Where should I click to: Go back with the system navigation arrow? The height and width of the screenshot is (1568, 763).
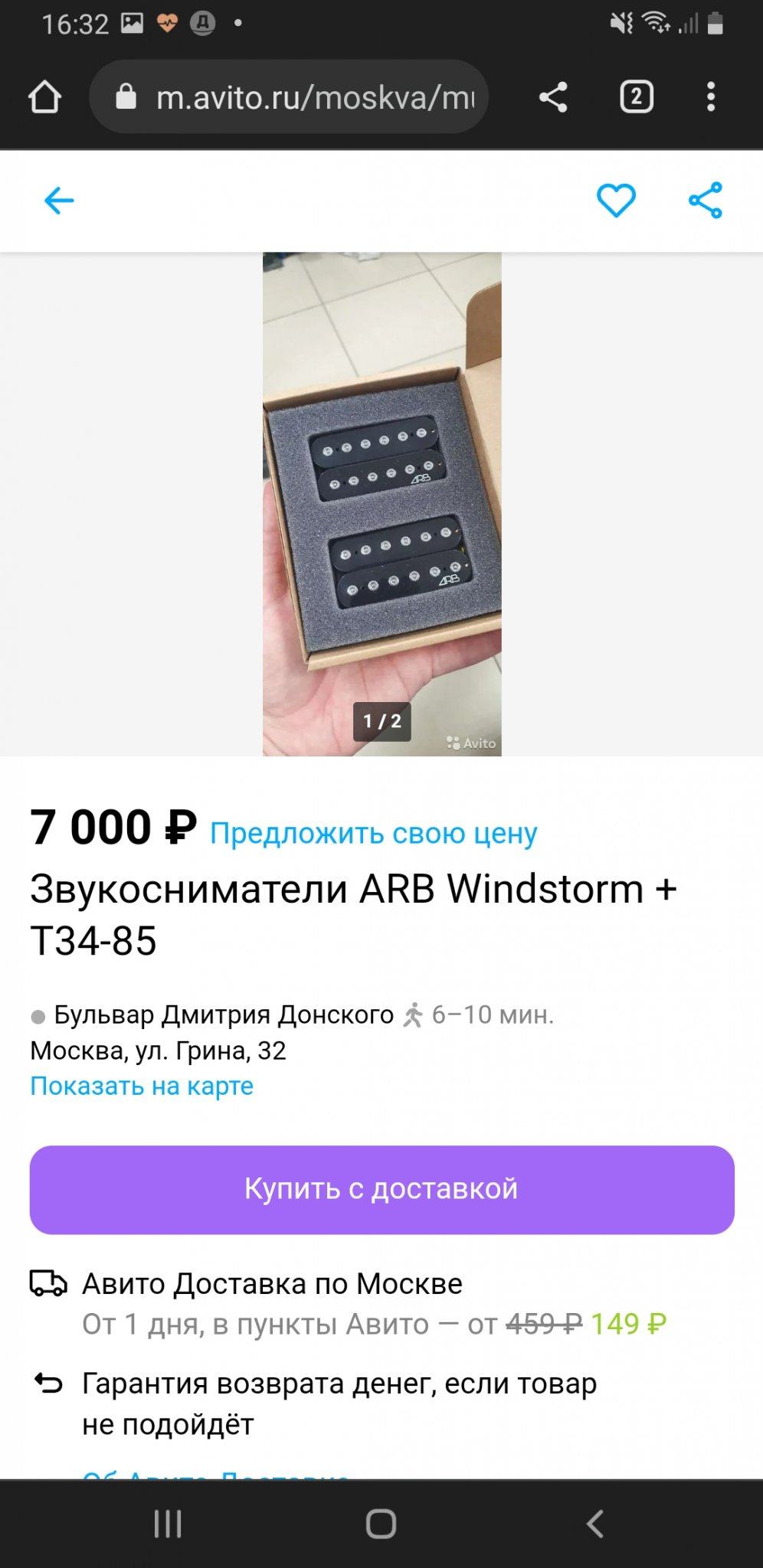[594, 1524]
